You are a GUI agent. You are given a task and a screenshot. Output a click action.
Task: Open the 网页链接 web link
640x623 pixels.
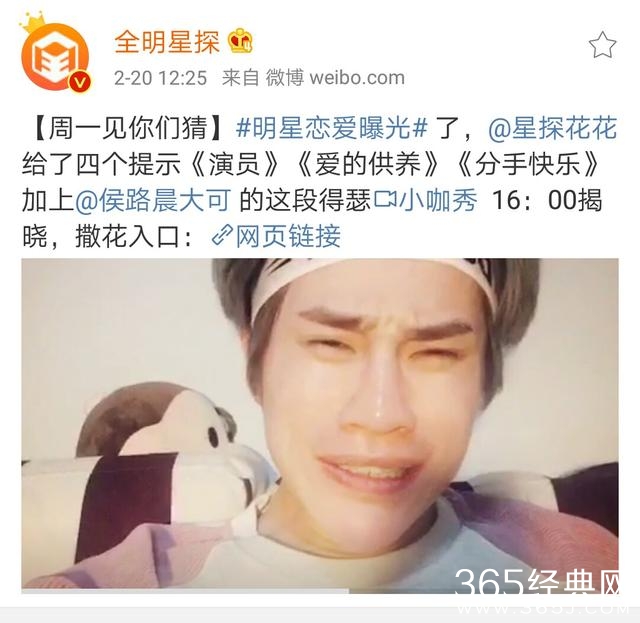point(276,236)
